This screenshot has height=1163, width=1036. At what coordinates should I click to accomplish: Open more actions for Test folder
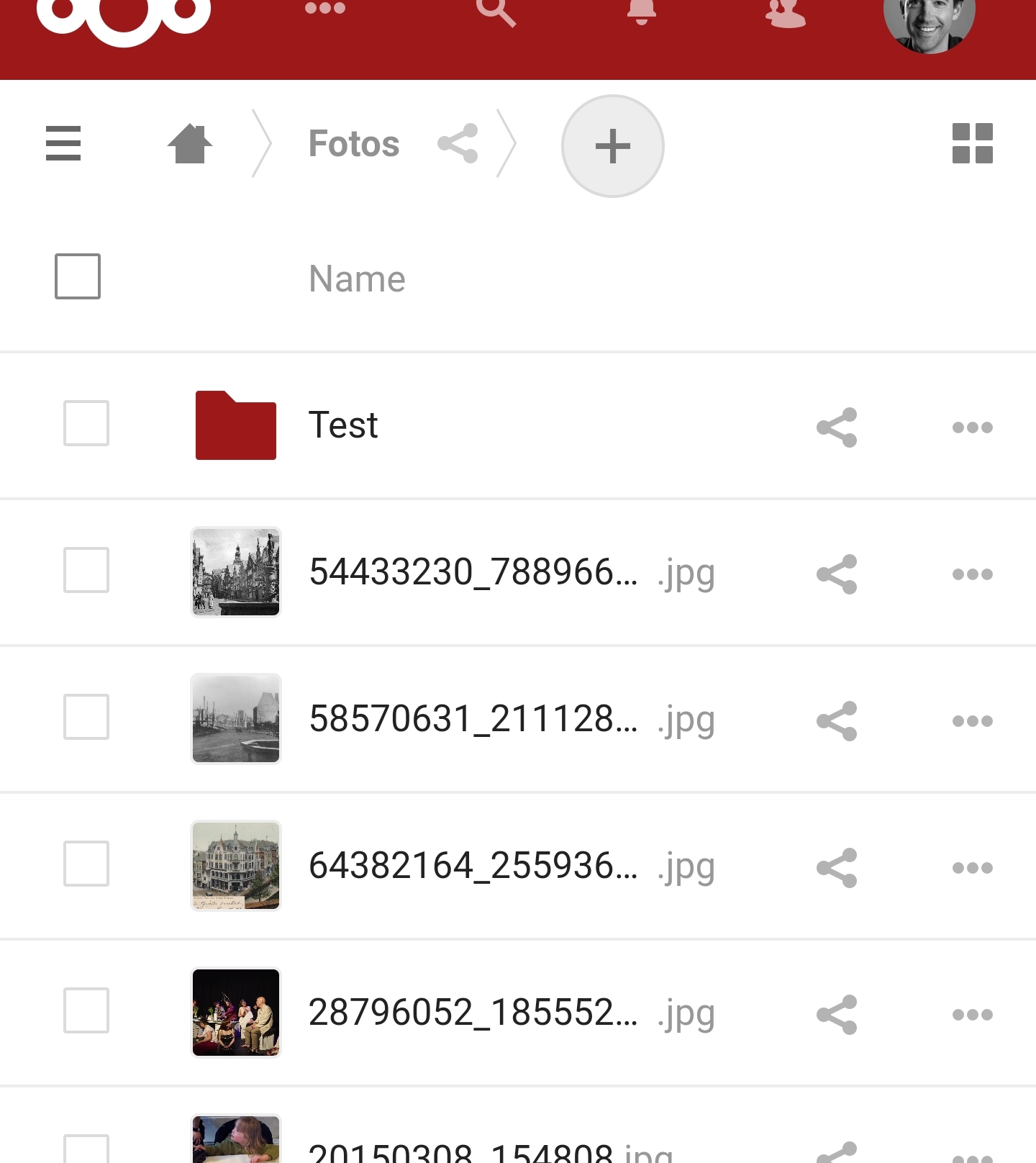pyautogui.click(x=972, y=427)
